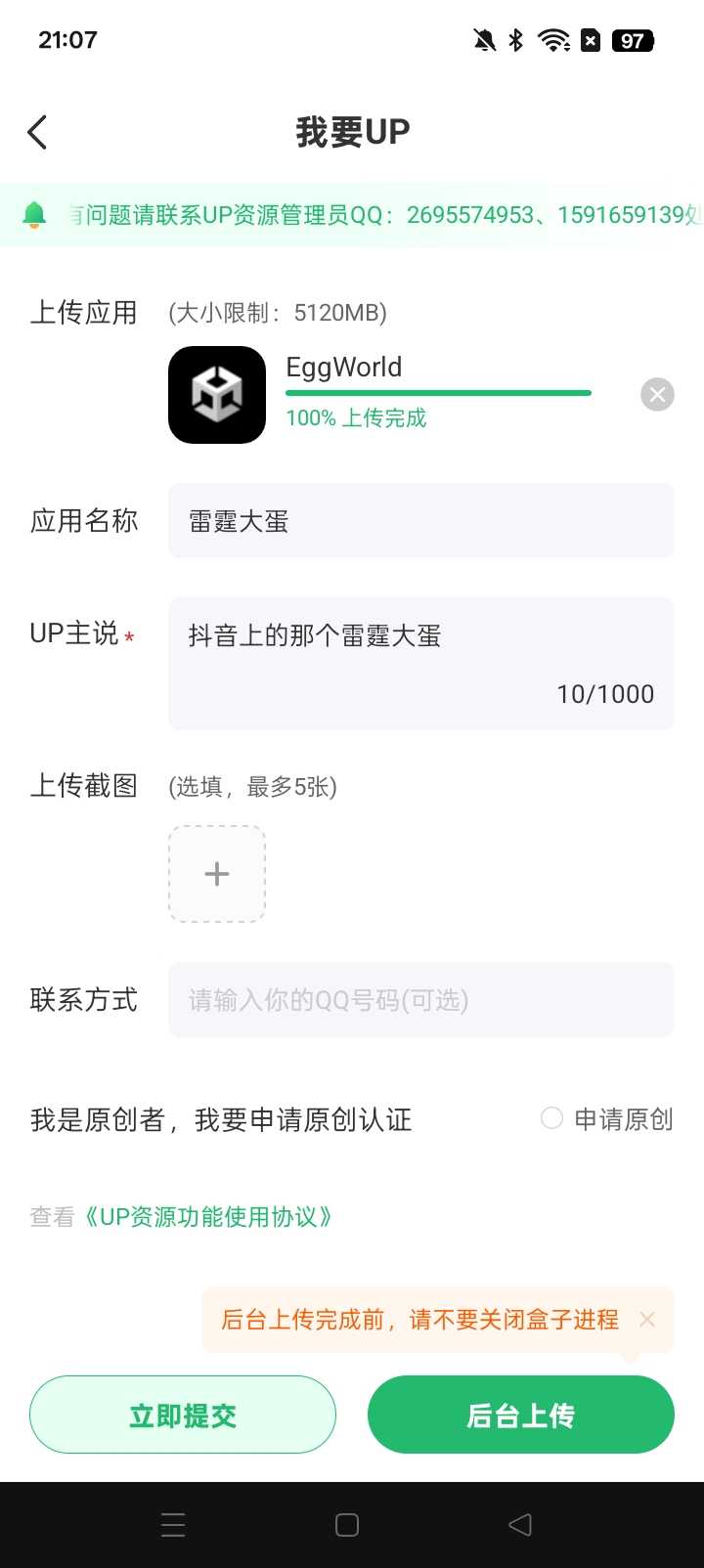Dismiss the 后台上传 reminder tooltip
This screenshot has height=1568, width=704.
[x=646, y=1320]
